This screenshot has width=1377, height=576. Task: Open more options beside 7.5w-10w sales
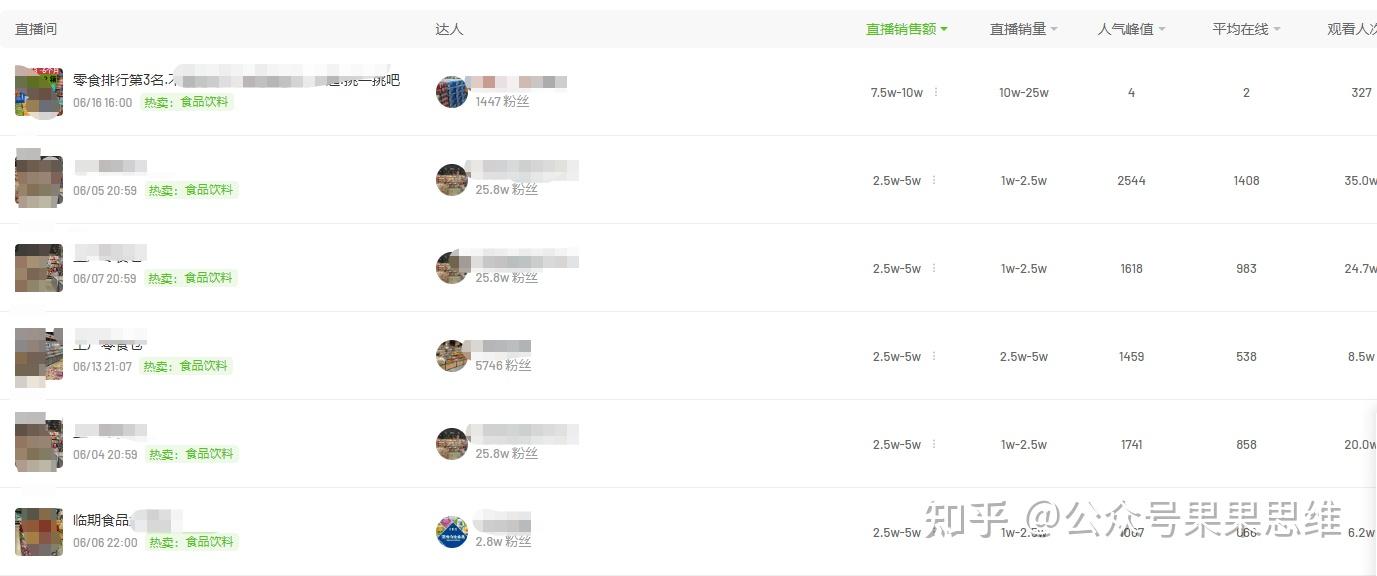coord(936,92)
